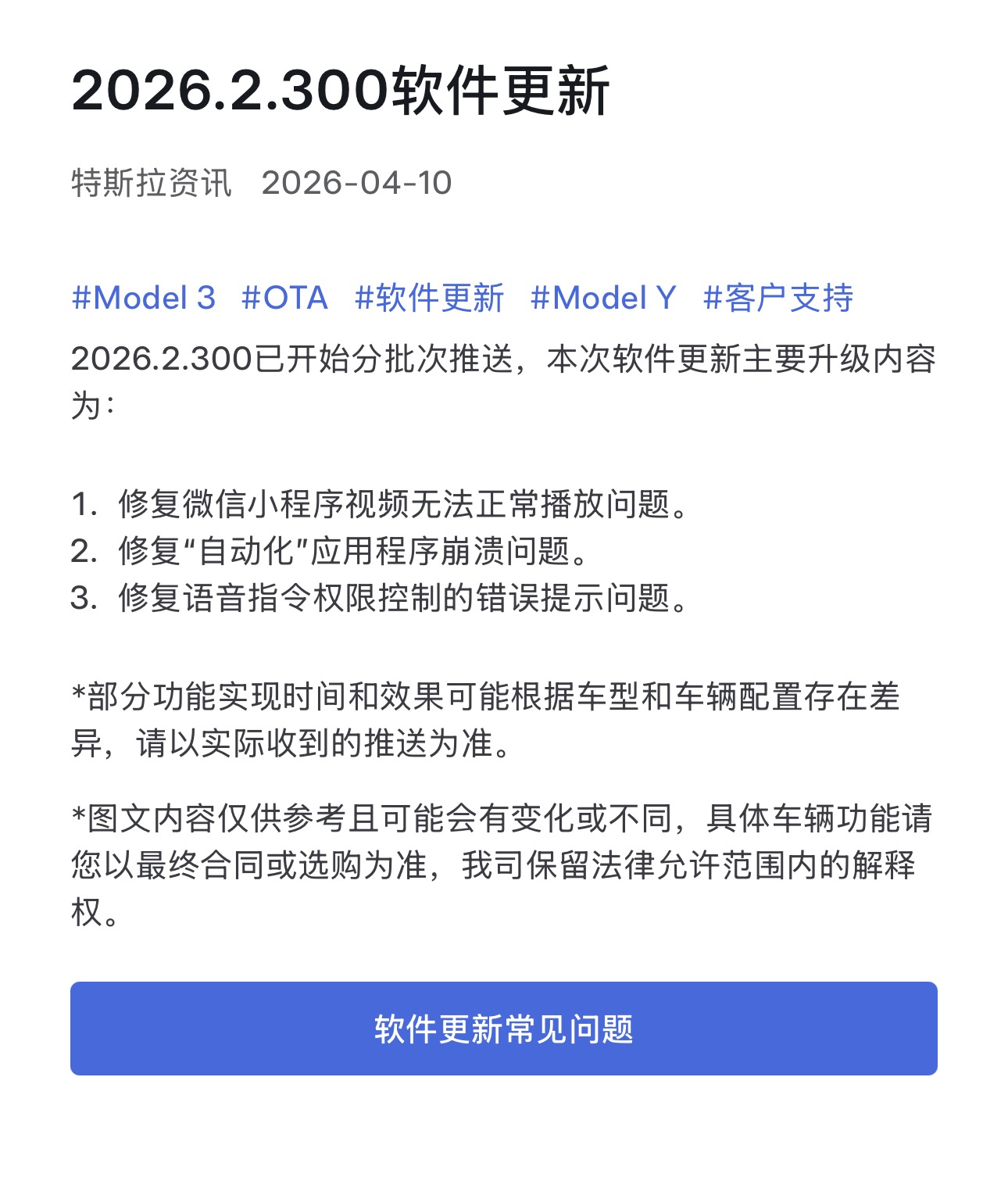The width and height of the screenshot is (1008, 1188).
Task: Open the FAQ button at page bottom
Action: click(x=504, y=1030)
